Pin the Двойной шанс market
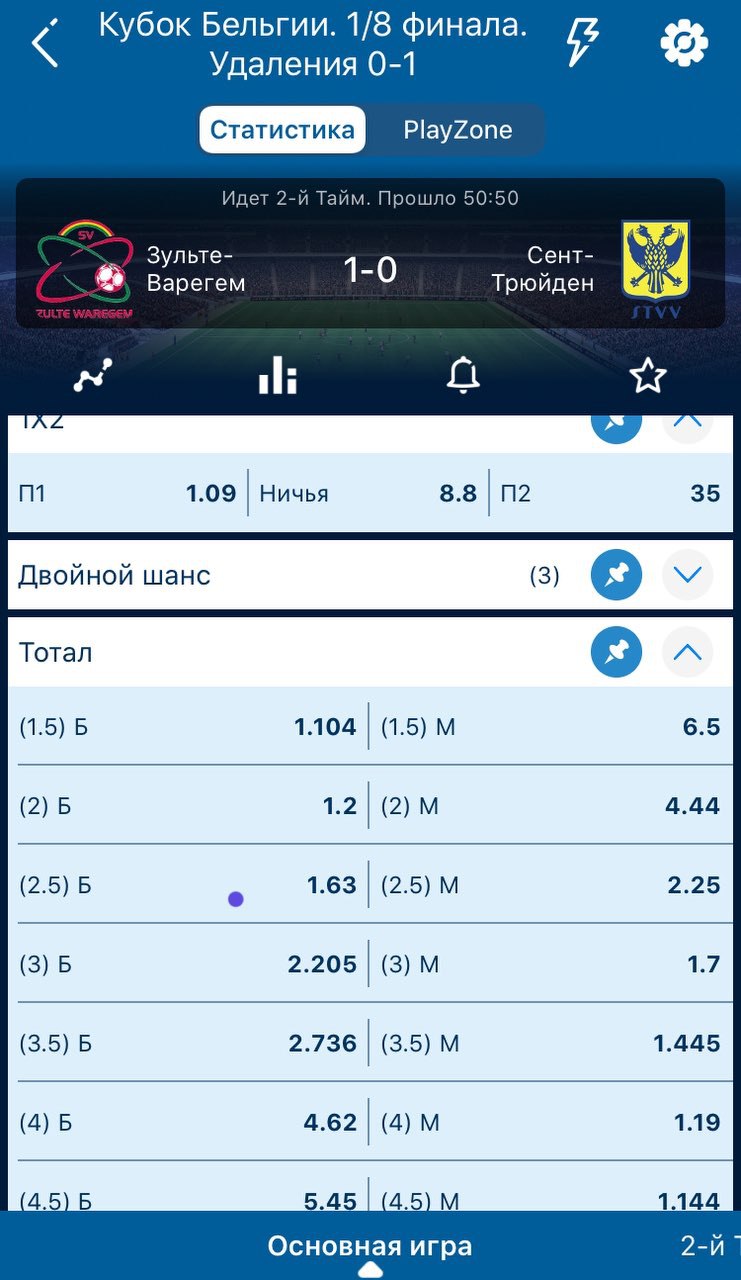 coord(616,575)
